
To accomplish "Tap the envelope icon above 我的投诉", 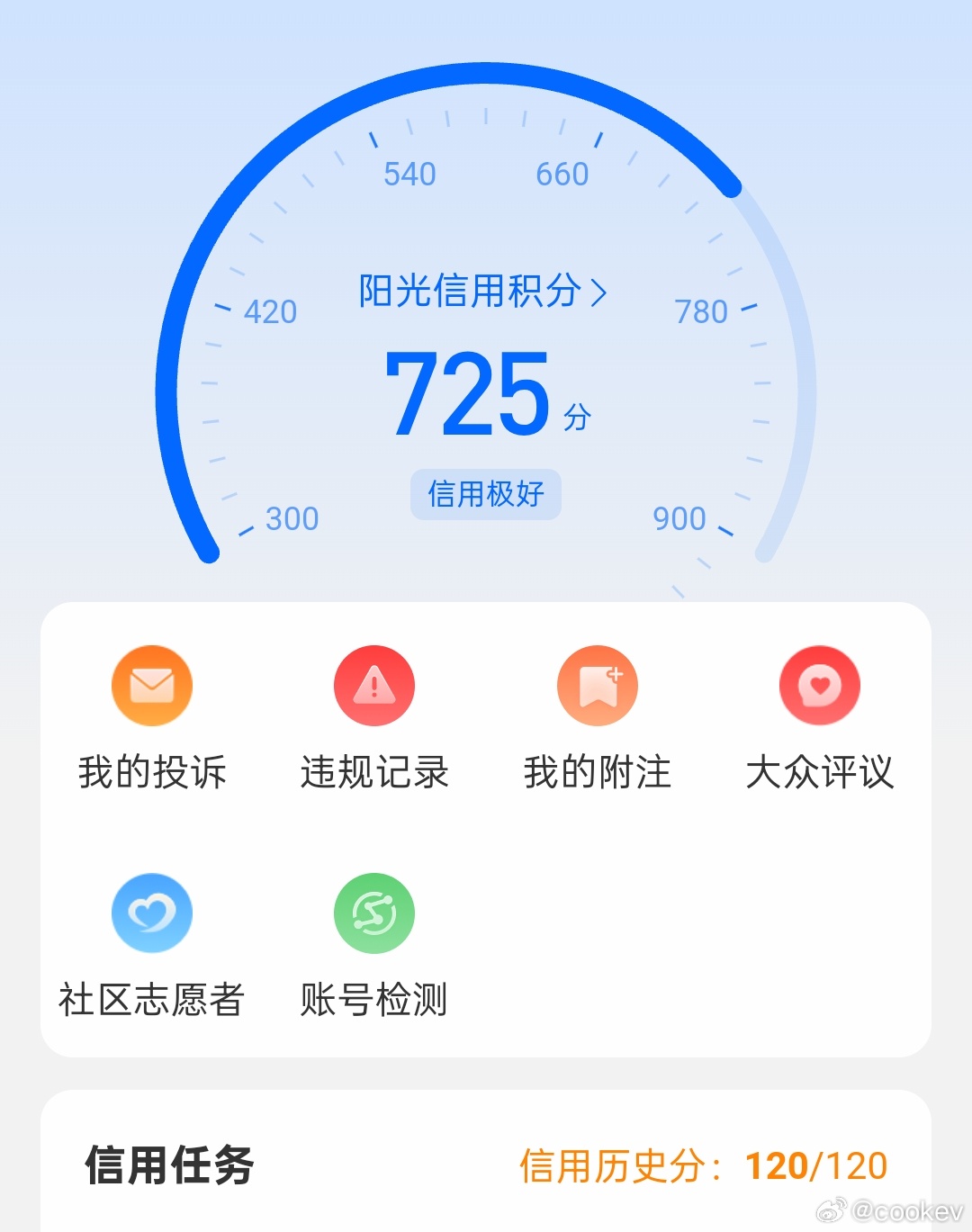I will (152, 685).
